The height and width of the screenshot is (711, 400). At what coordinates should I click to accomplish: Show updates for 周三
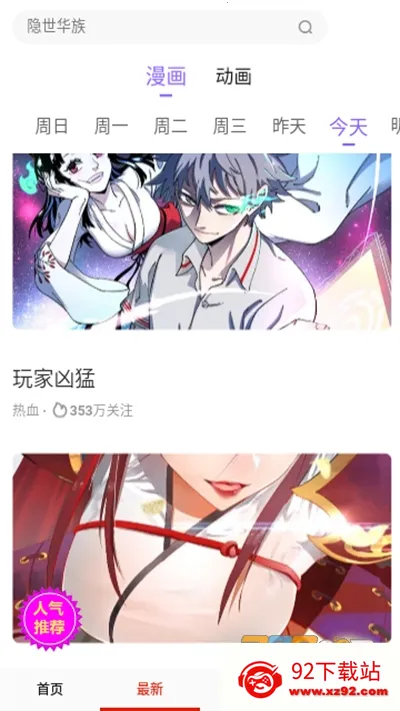tap(229, 126)
